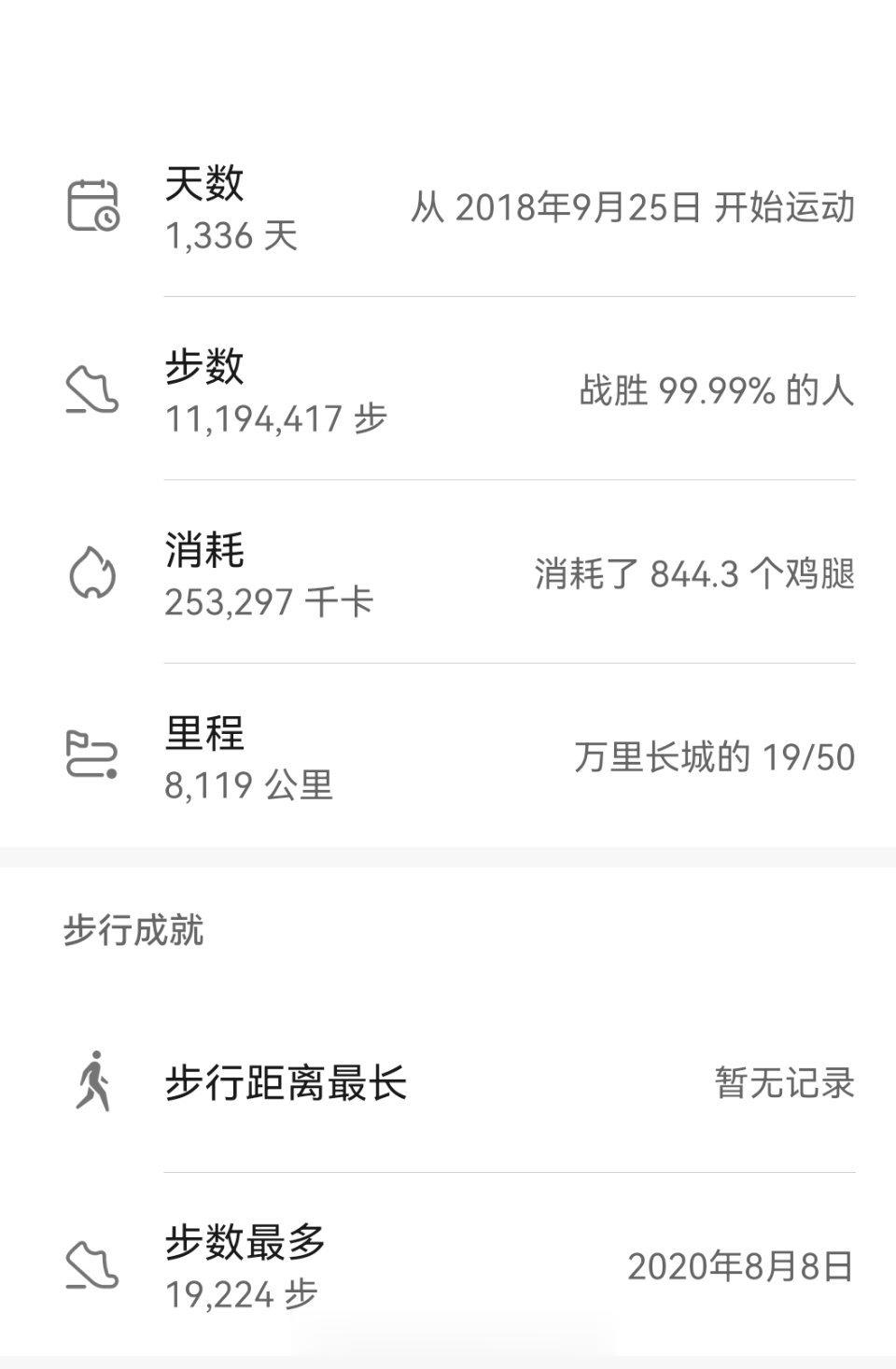Tap the winding route icon beside 里程
Viewport: 896px width, 1369px height.
pyautogui.click(x=93, y=753)
